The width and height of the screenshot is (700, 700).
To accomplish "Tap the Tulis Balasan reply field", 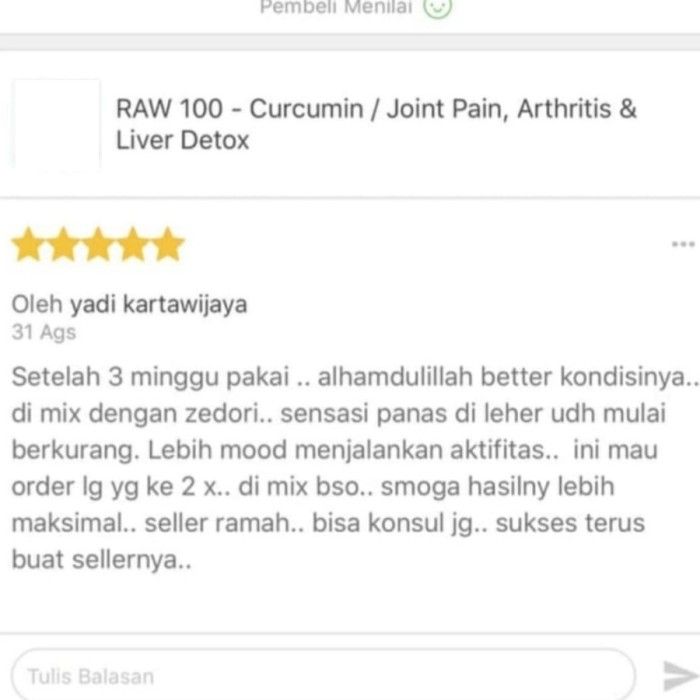I will tap(322, 675).
